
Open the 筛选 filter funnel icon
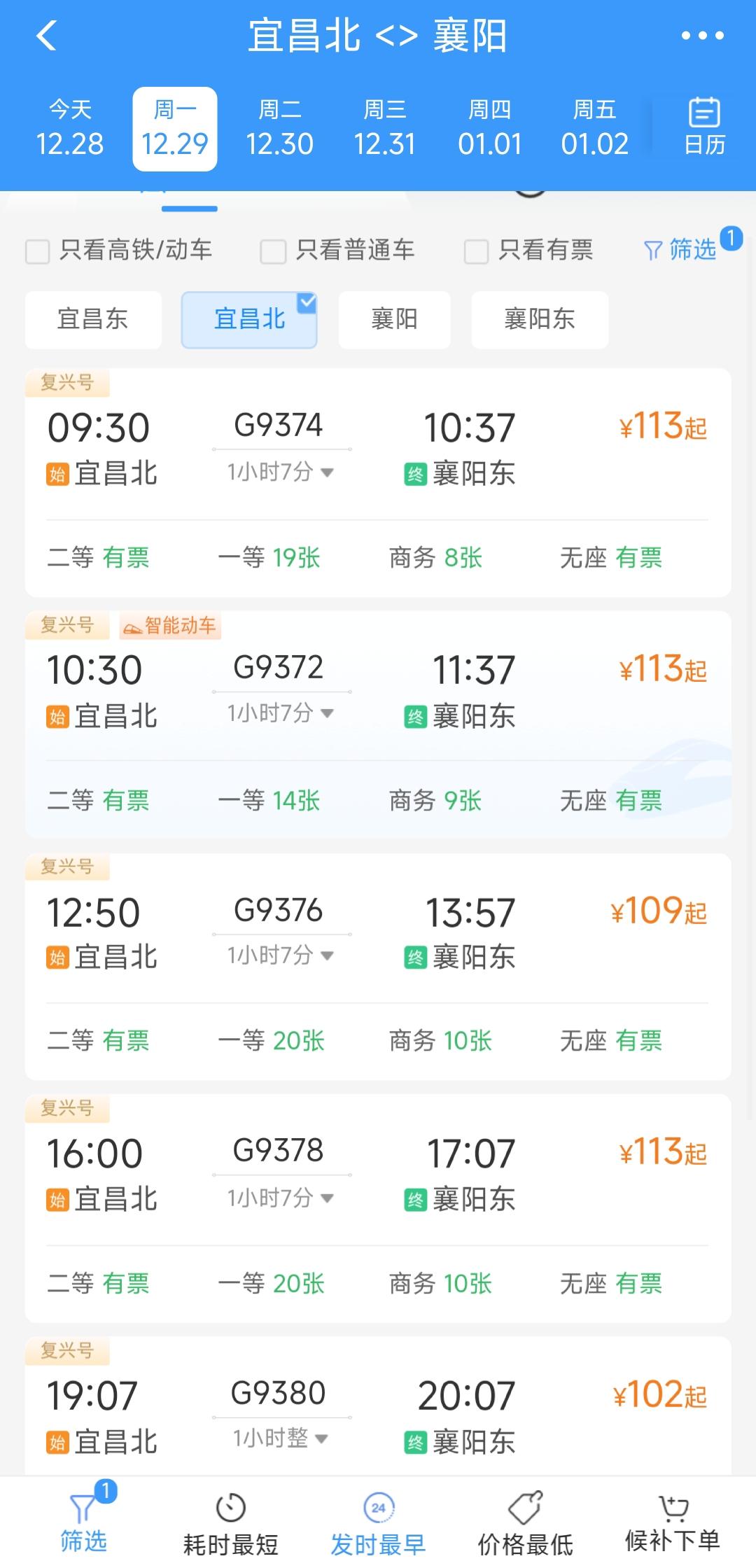(653, 250)
